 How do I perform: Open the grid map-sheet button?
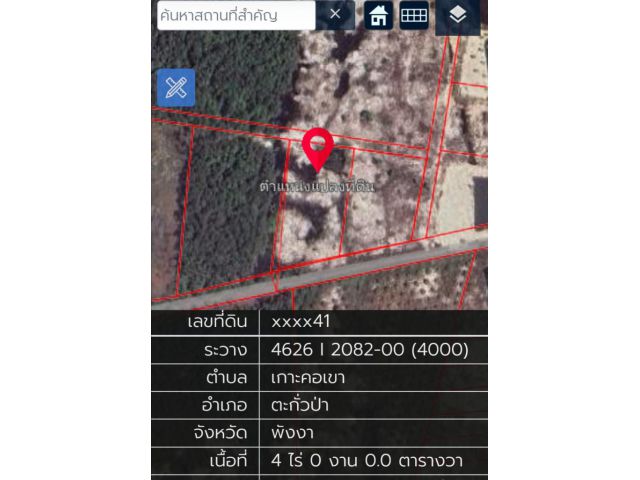coord(414,15)
